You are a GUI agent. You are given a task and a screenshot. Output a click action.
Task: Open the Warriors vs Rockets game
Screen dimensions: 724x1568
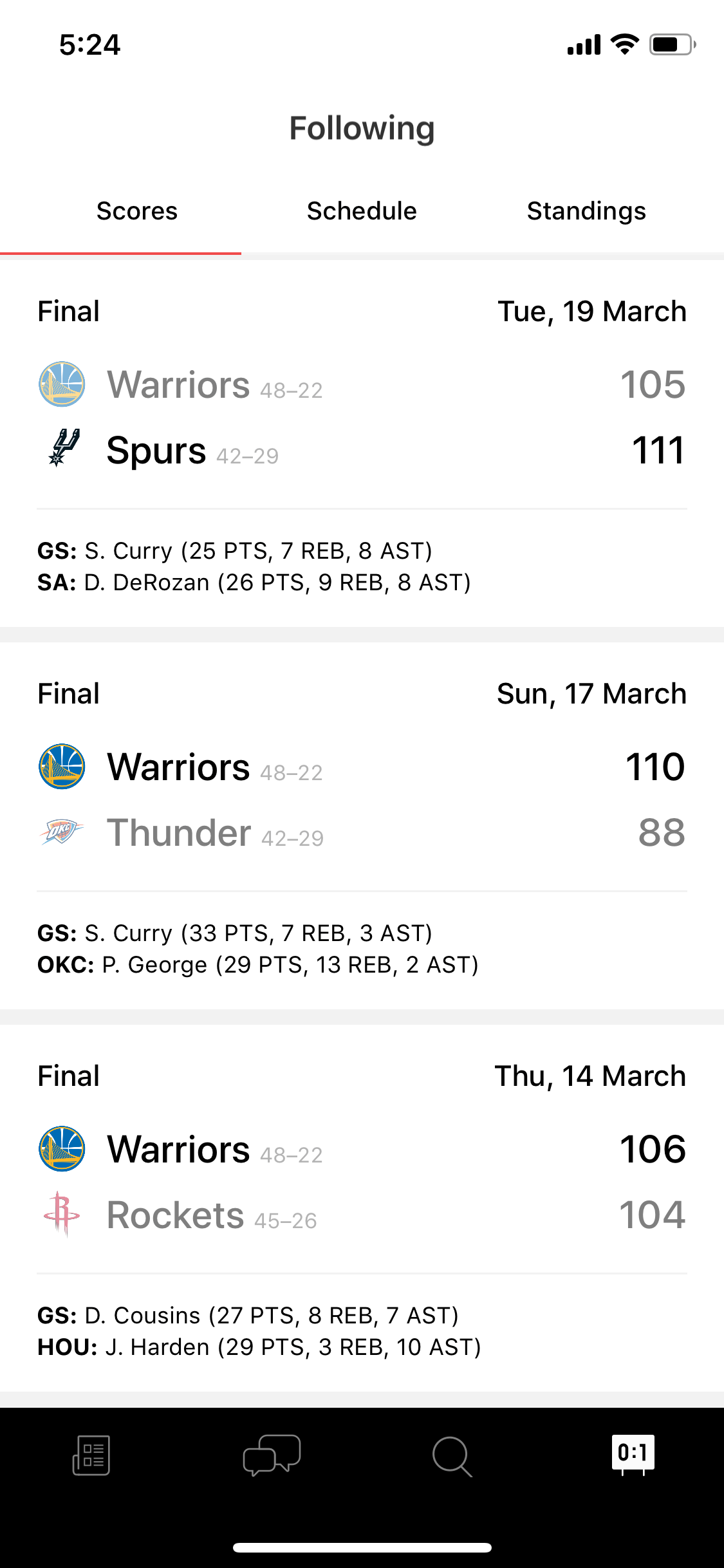click(x=362, y=1208)
